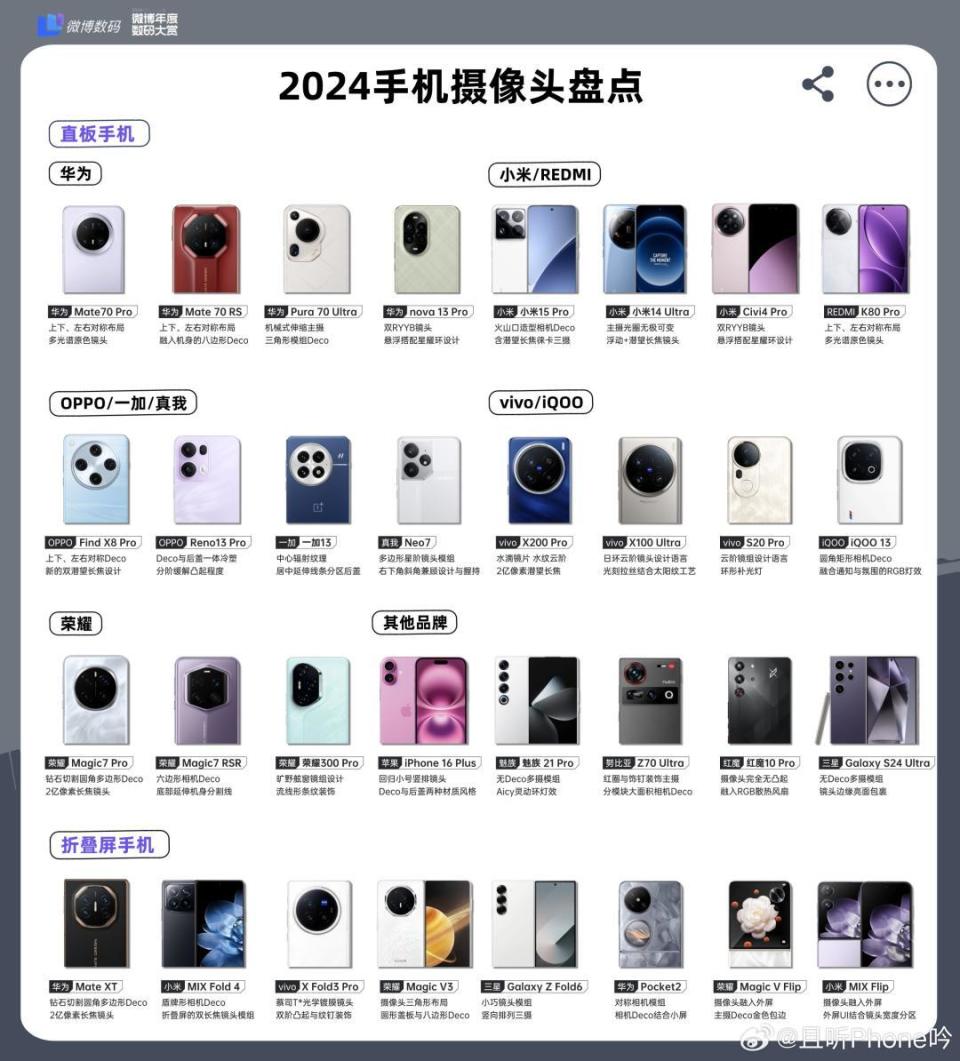Open the share icon in the top right
Viewport: 960px width, 1061px height.
(x=818, y=85)
